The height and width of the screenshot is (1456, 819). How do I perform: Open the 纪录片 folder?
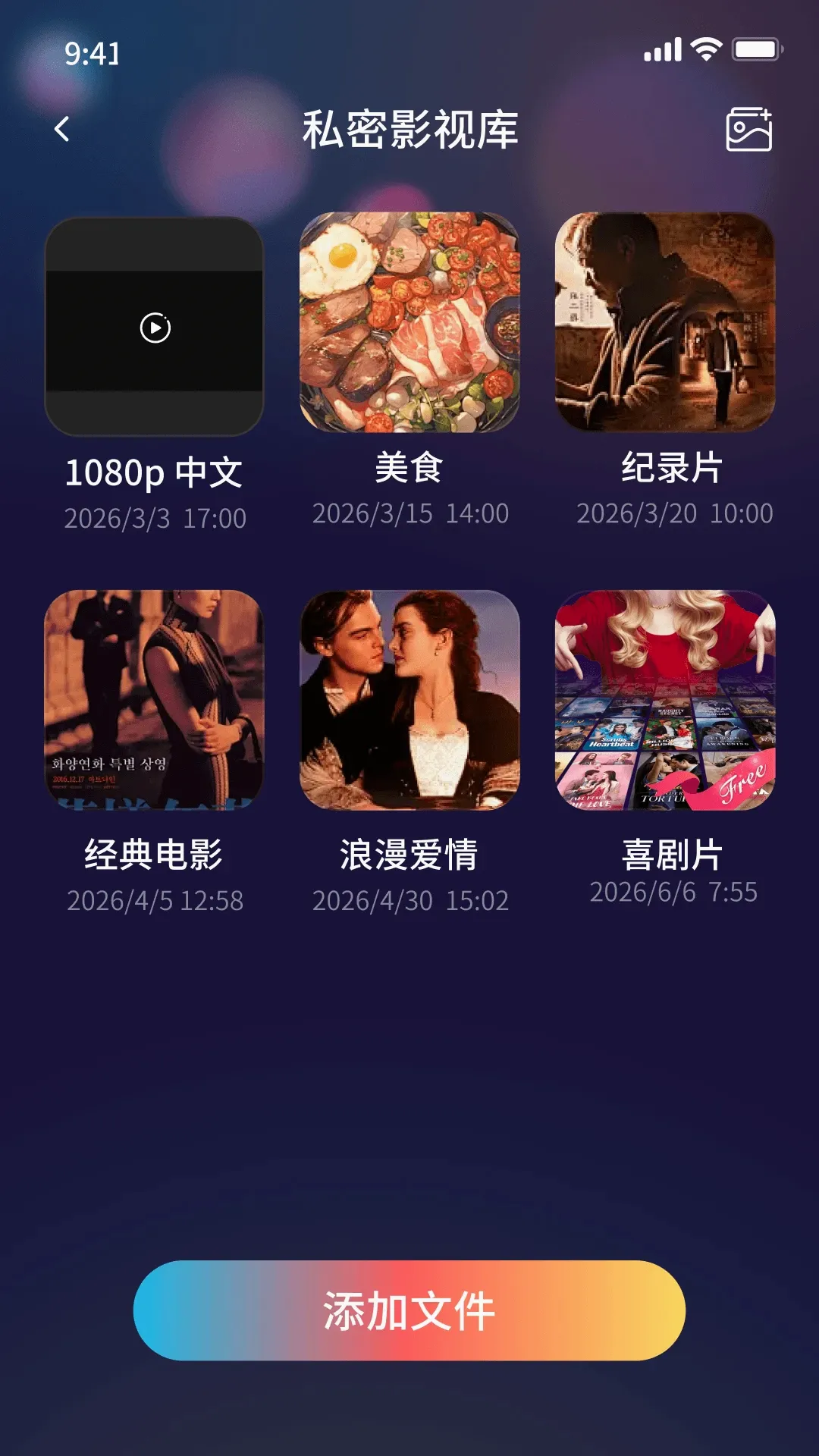point(665,322)
